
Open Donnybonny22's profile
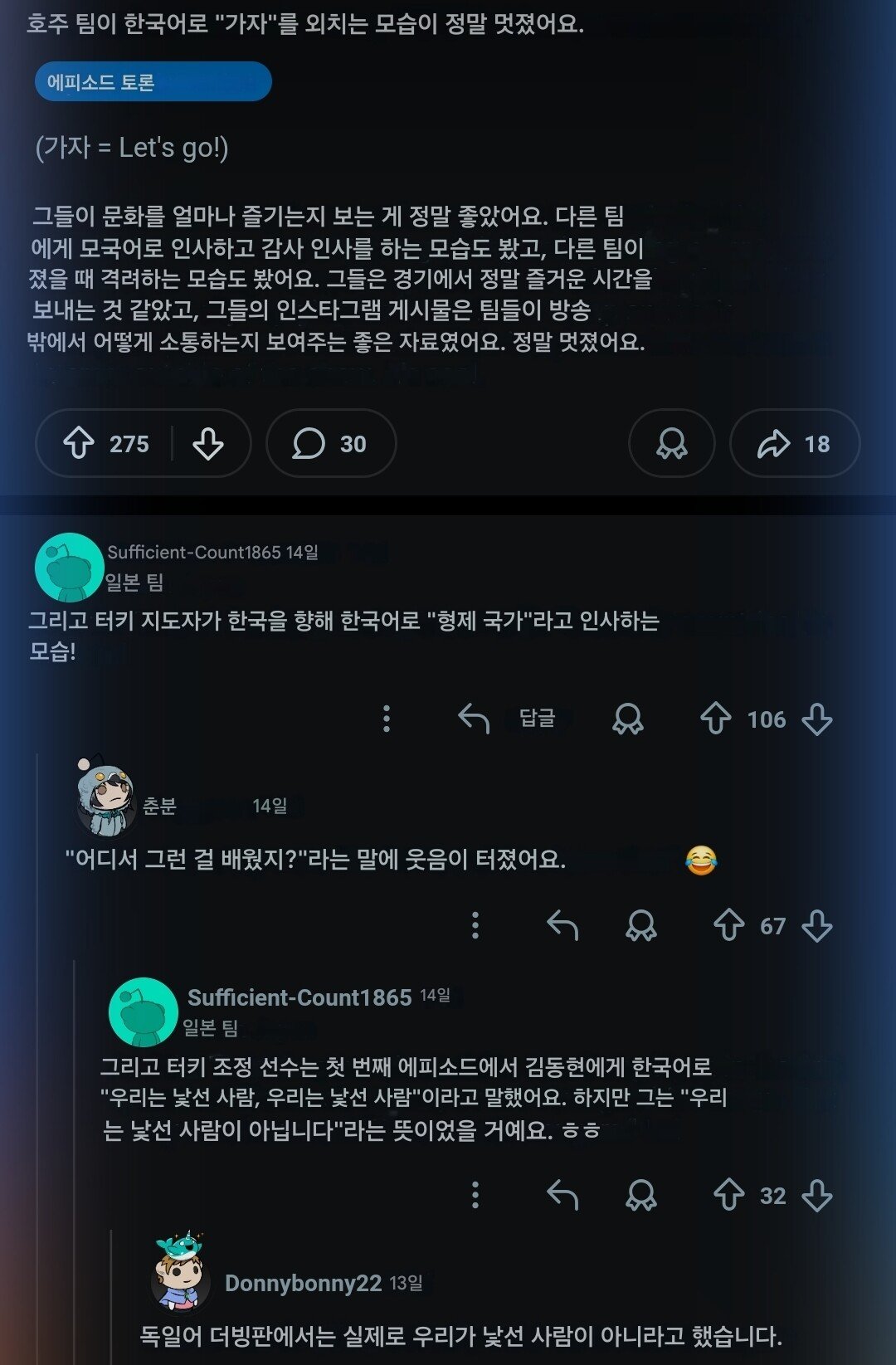pos(302,1283)
